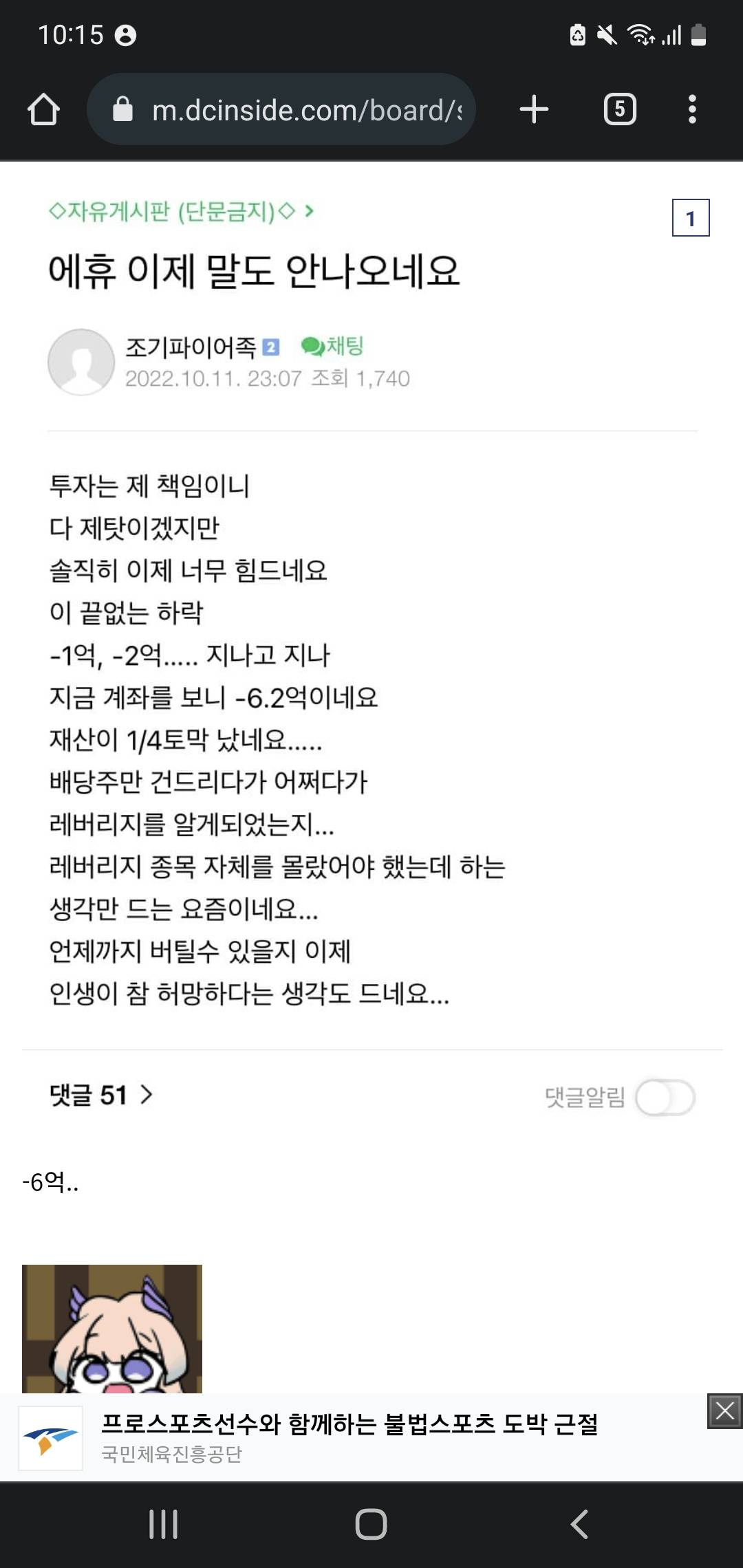Tap the numbered 1 box beside the title
This screenshot has width=743, height=1568.
click(x=690, y=218)
